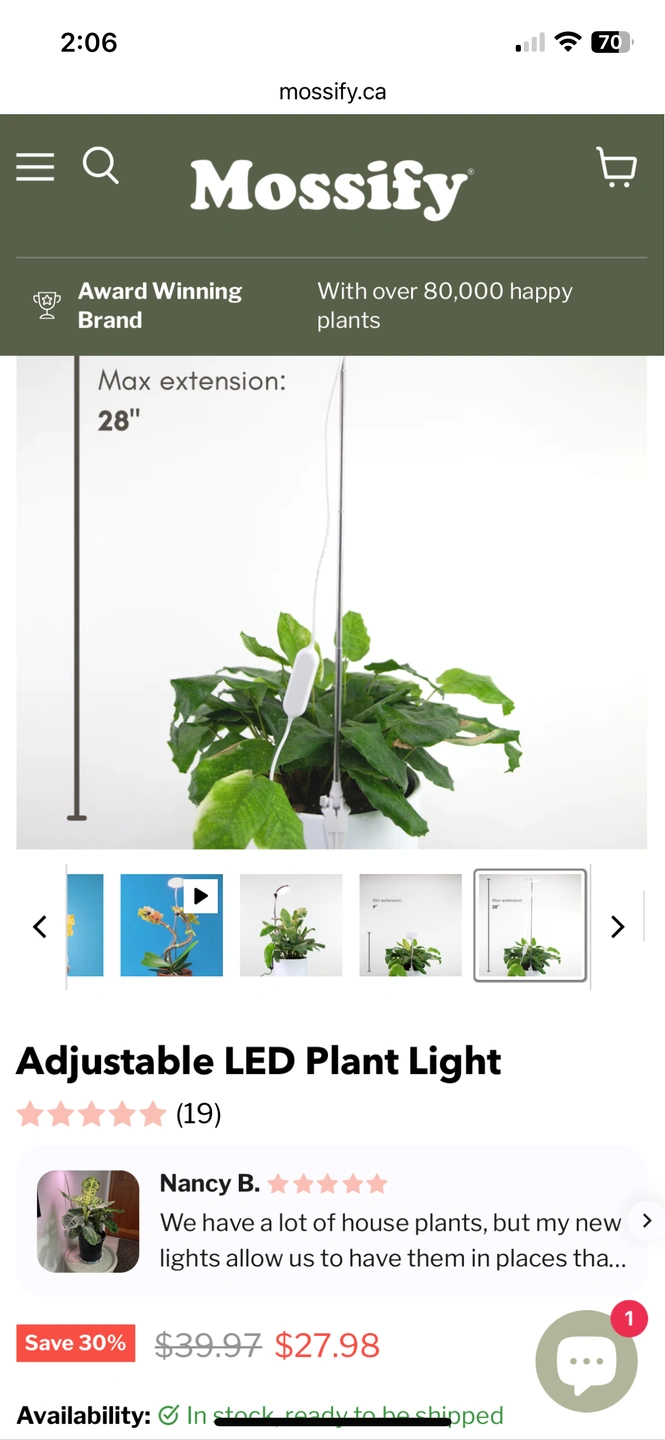Open the site search

click(x=100, y=166)
